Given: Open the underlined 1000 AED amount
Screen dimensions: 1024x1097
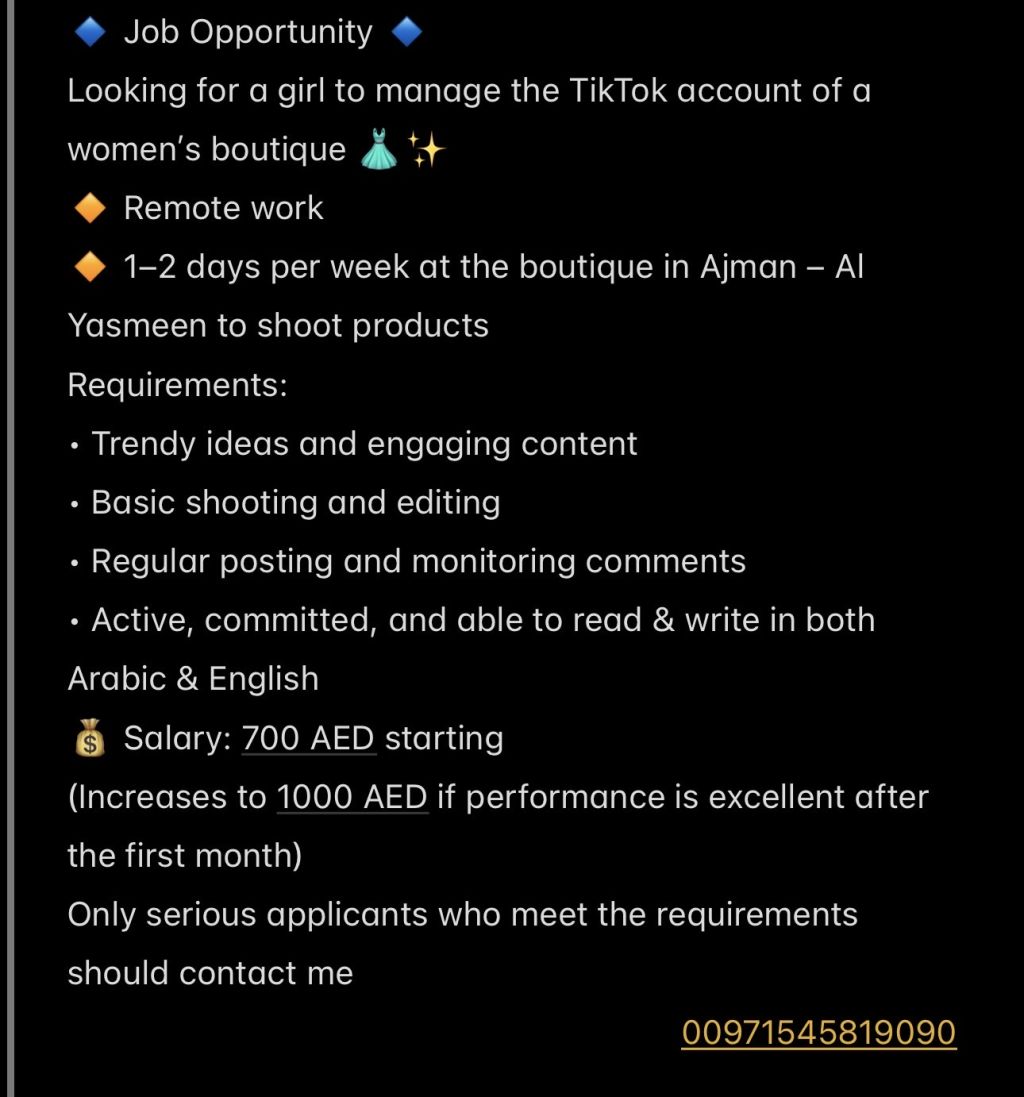Looking at the screenshot, I should tap(351, 797).
